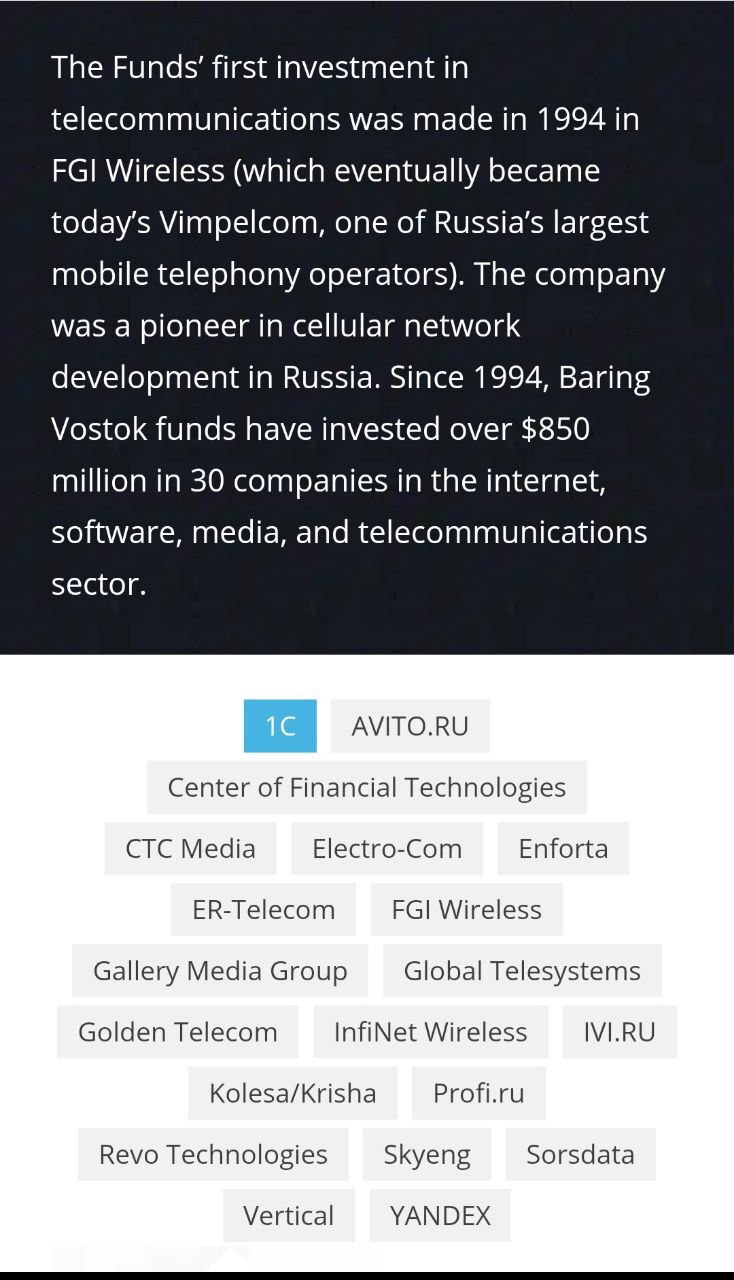
Task: Switch to Revo Technologies
Action: pos(213,1154)
